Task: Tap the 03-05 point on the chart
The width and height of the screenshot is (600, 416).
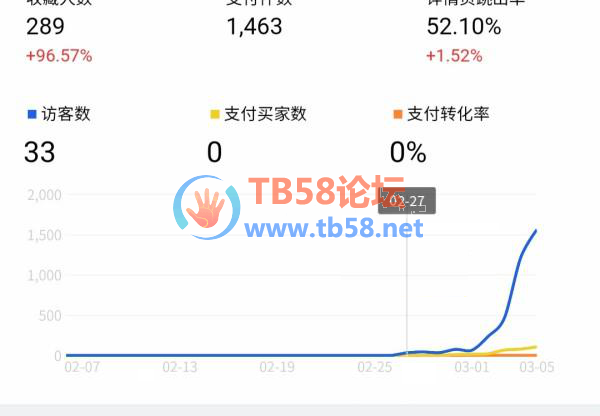Action: (536, 231)
